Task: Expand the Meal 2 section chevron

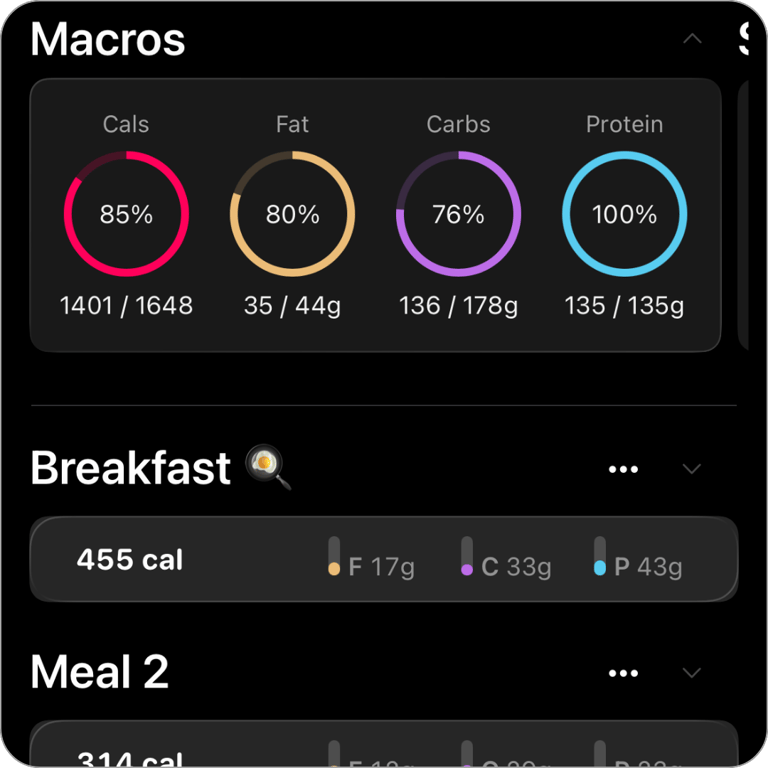Action: click(691, 673)
